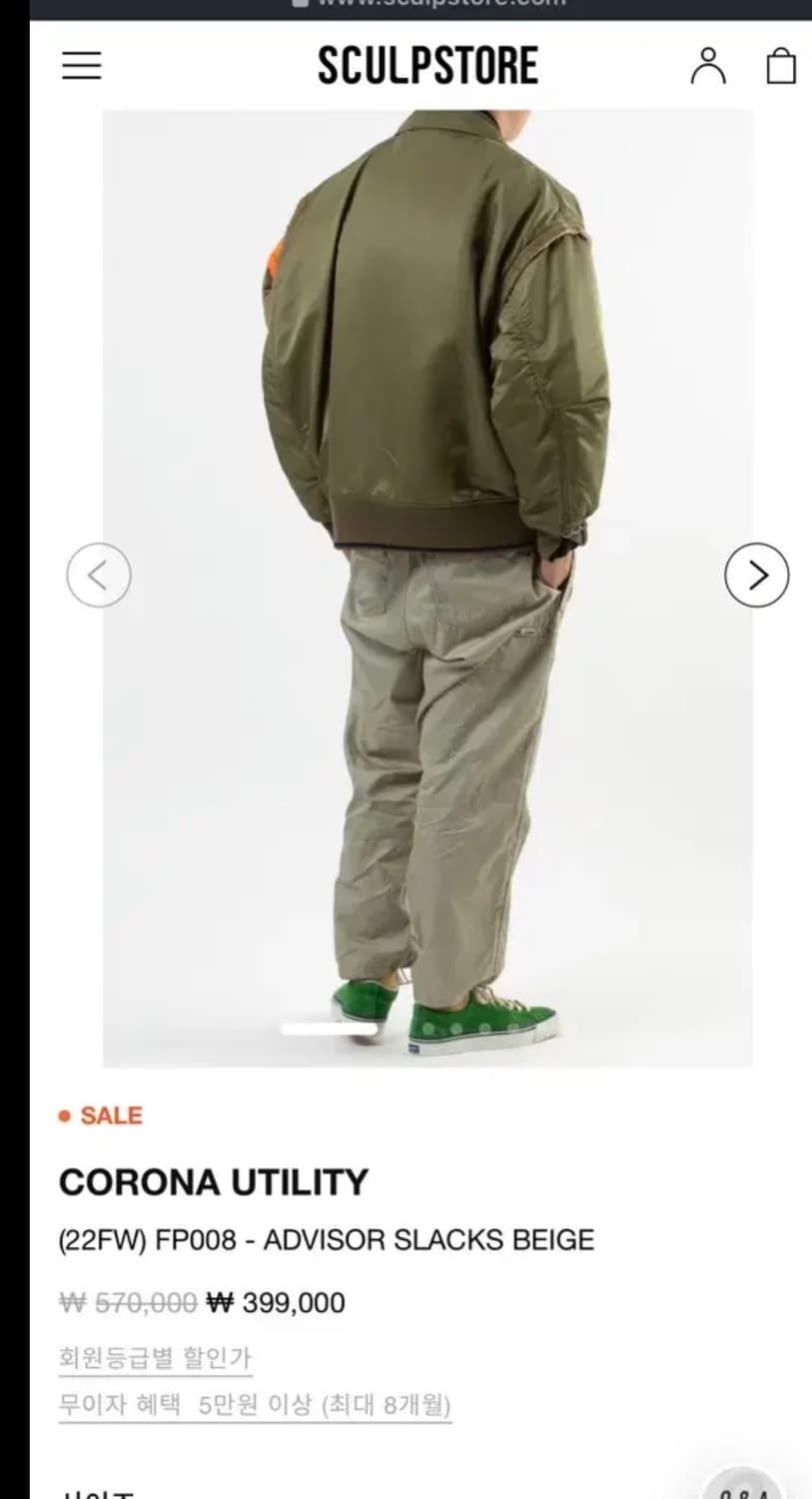812x1499 pixels.
Task: Select the product title ADVISOR SLACKS BEIGE
Action: [327, 1239]
